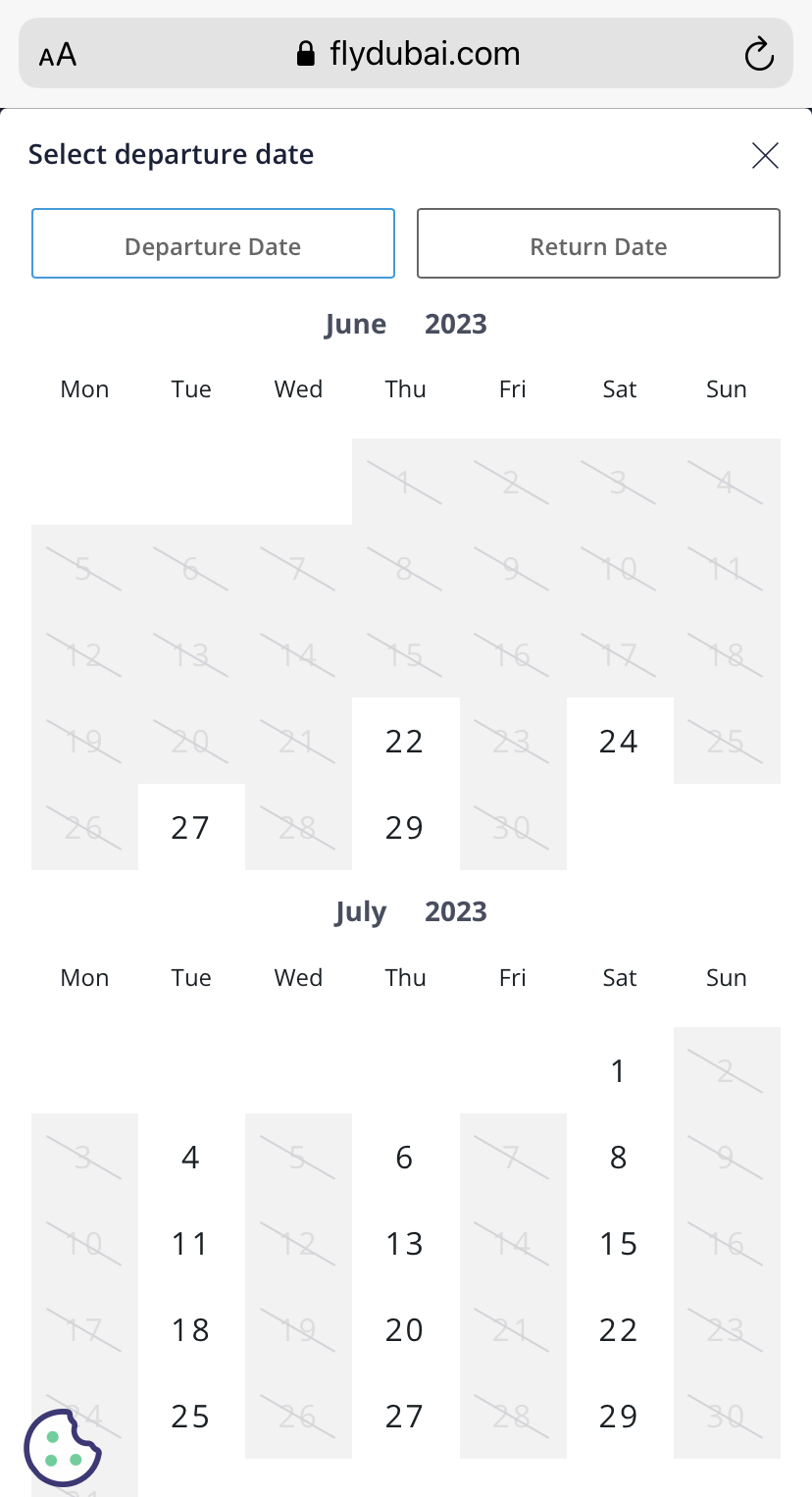This screenshot has width=812, height=1497.
Task: Select July 1 as departure date
Action: (x=618, y=1071)
